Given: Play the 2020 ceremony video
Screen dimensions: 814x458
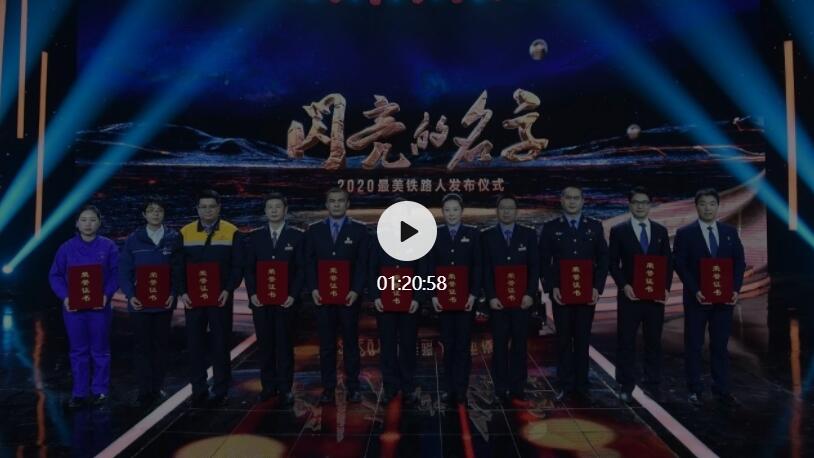Looking at the screenshot, I should [x=406, y=232].
